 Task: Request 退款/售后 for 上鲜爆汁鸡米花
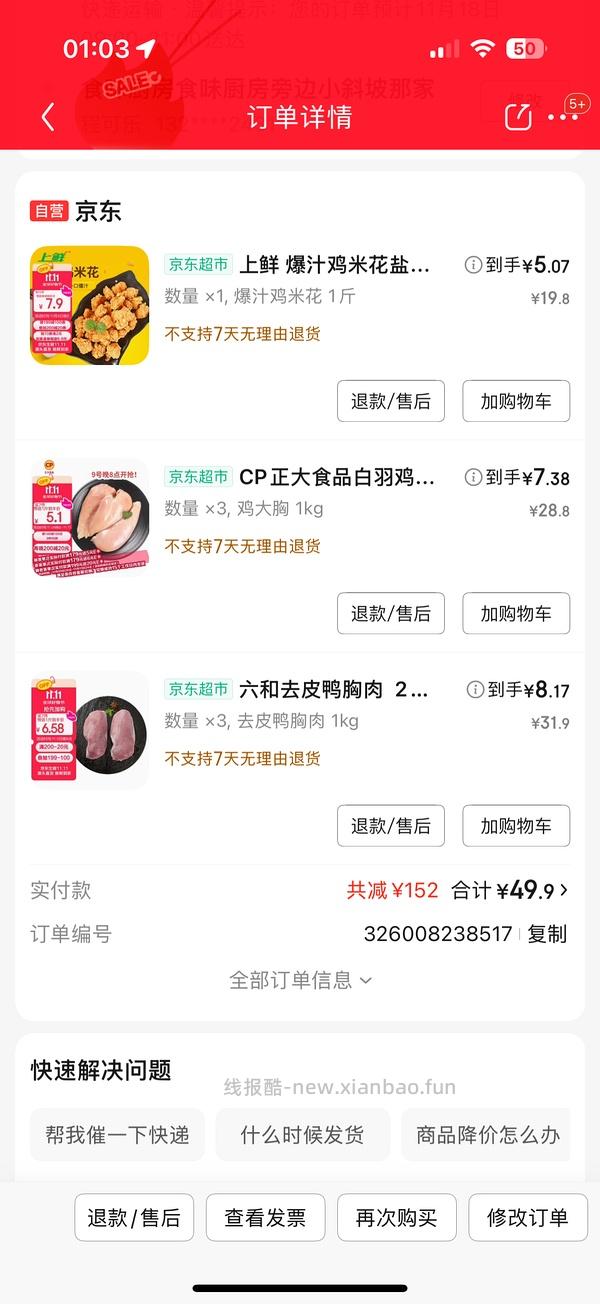pyautogui.click(x=390, y=401)
